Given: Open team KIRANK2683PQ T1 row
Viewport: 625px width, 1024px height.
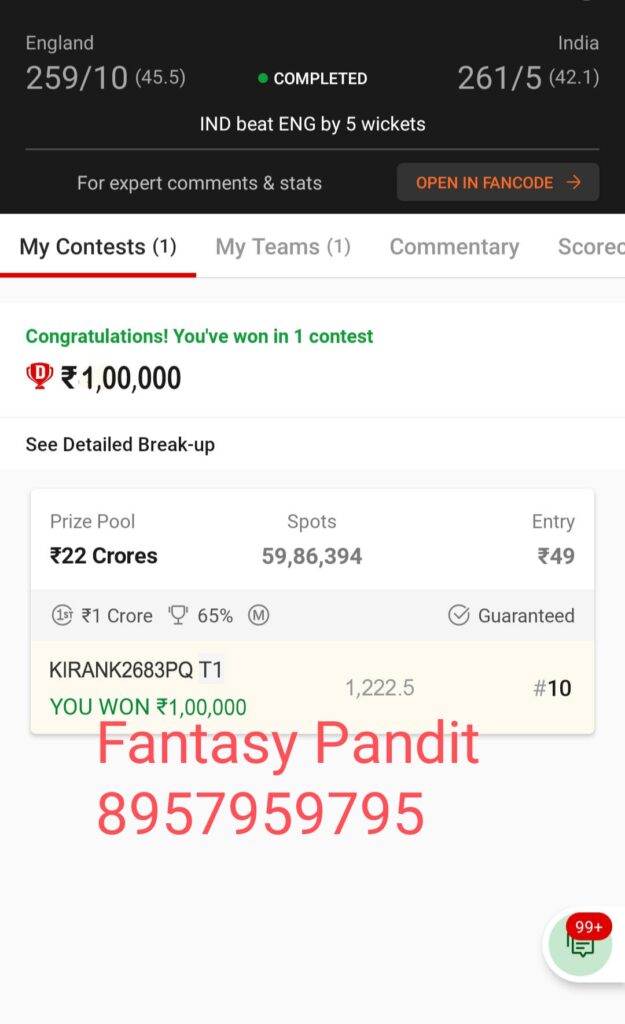Looking at the screenshot, I should click(312, 687).
